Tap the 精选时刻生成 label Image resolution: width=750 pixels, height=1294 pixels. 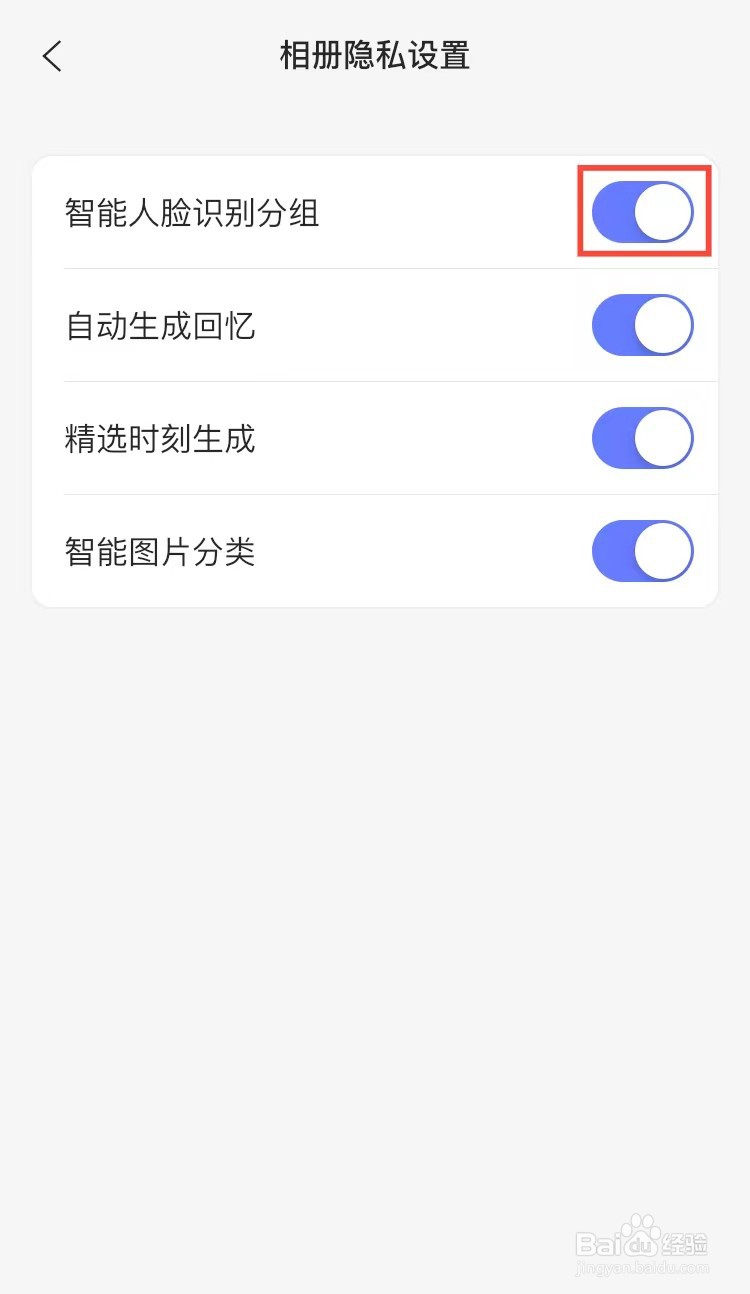(x=158, y=438)
